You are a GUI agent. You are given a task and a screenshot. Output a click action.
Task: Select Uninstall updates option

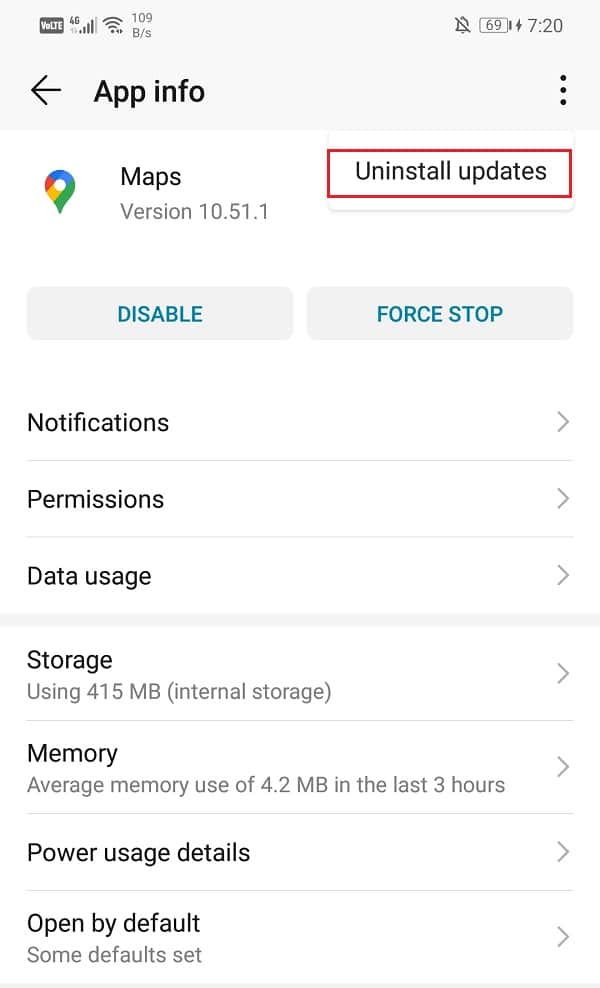point(450,172)
